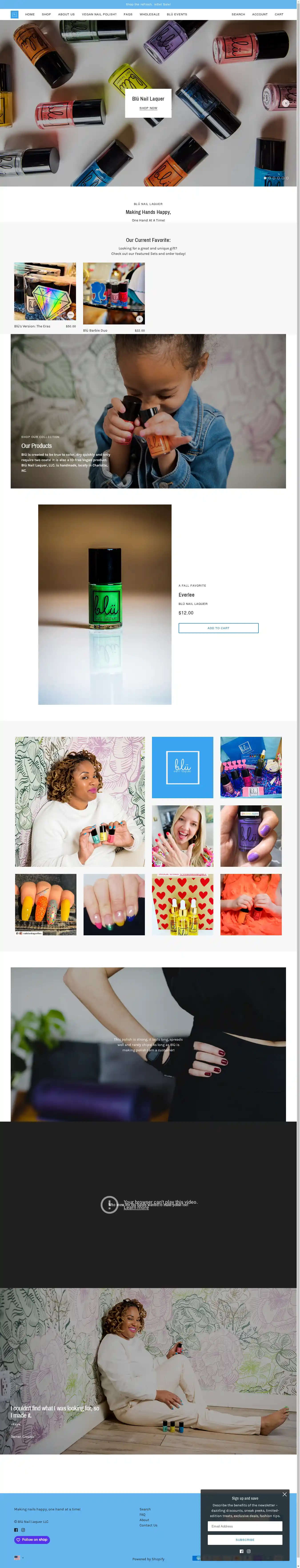Go to Account login
The image size is (300, 1568).
pos(260,14)
